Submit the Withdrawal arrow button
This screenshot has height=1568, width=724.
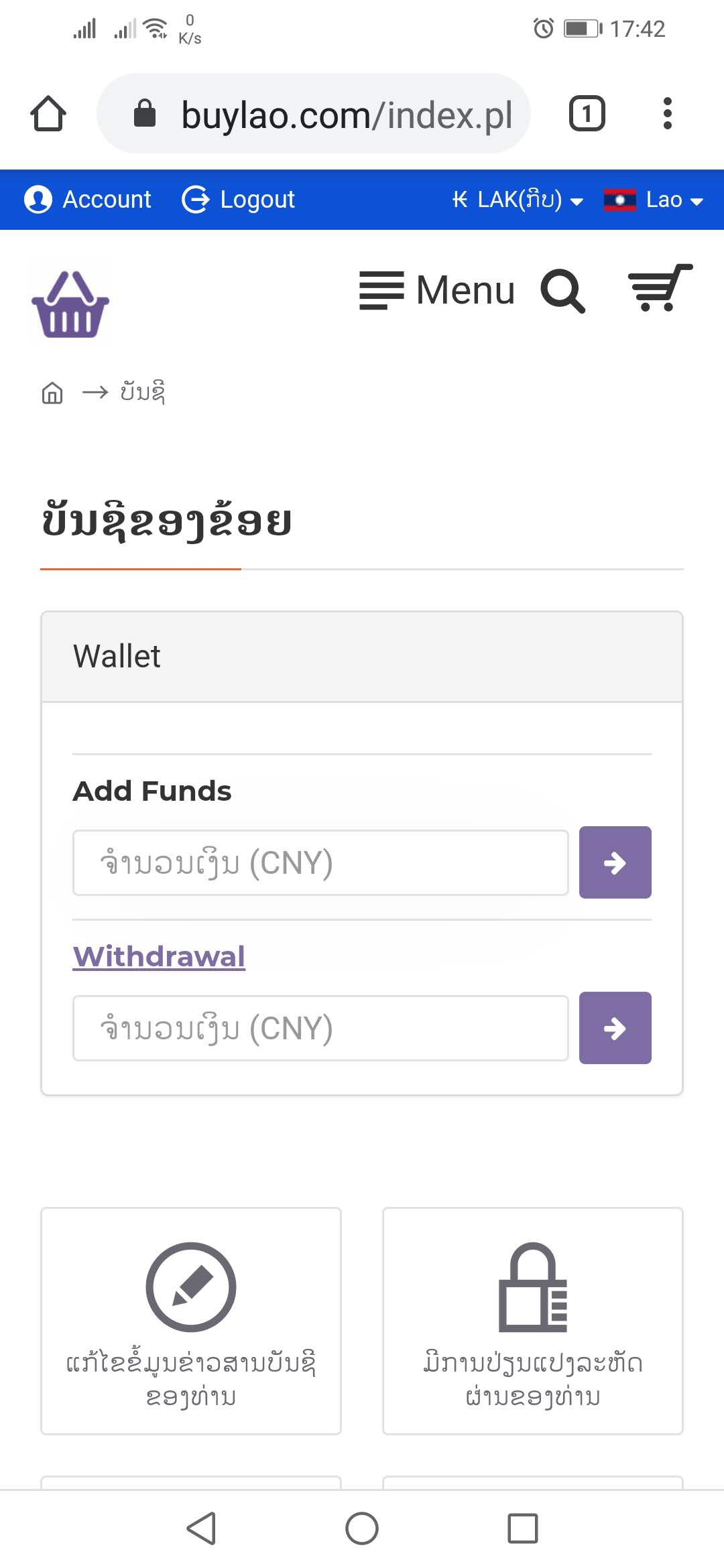click(615, 1028)
